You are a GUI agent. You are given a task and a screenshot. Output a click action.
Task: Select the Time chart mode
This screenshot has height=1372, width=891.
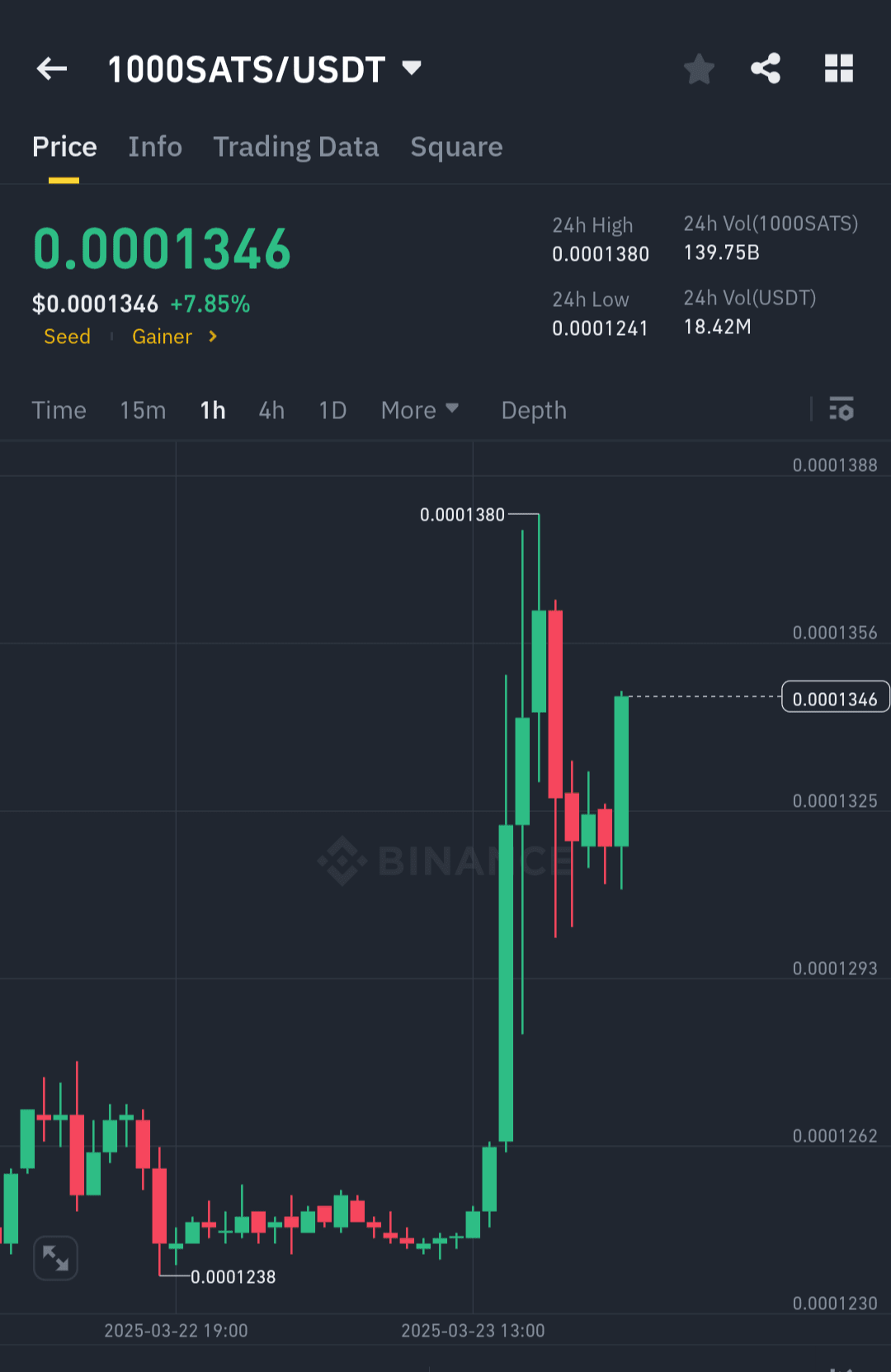point(59,410)
